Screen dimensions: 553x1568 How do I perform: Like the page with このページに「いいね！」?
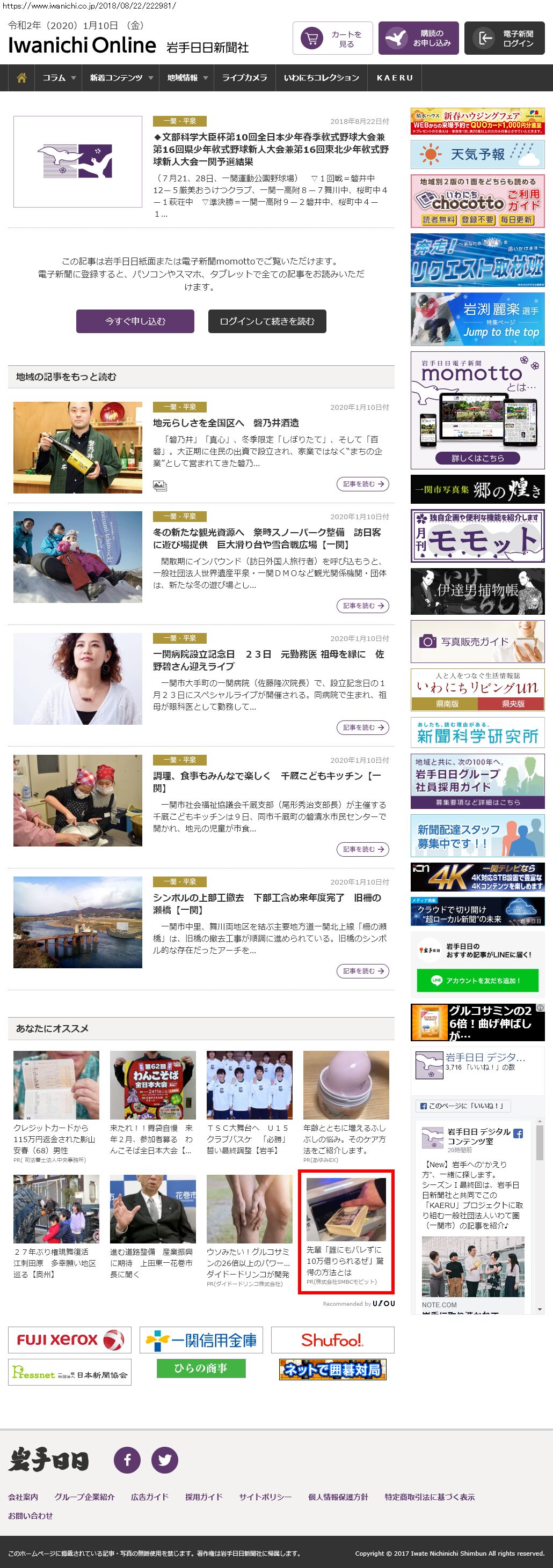click(x=462, y=1106)
